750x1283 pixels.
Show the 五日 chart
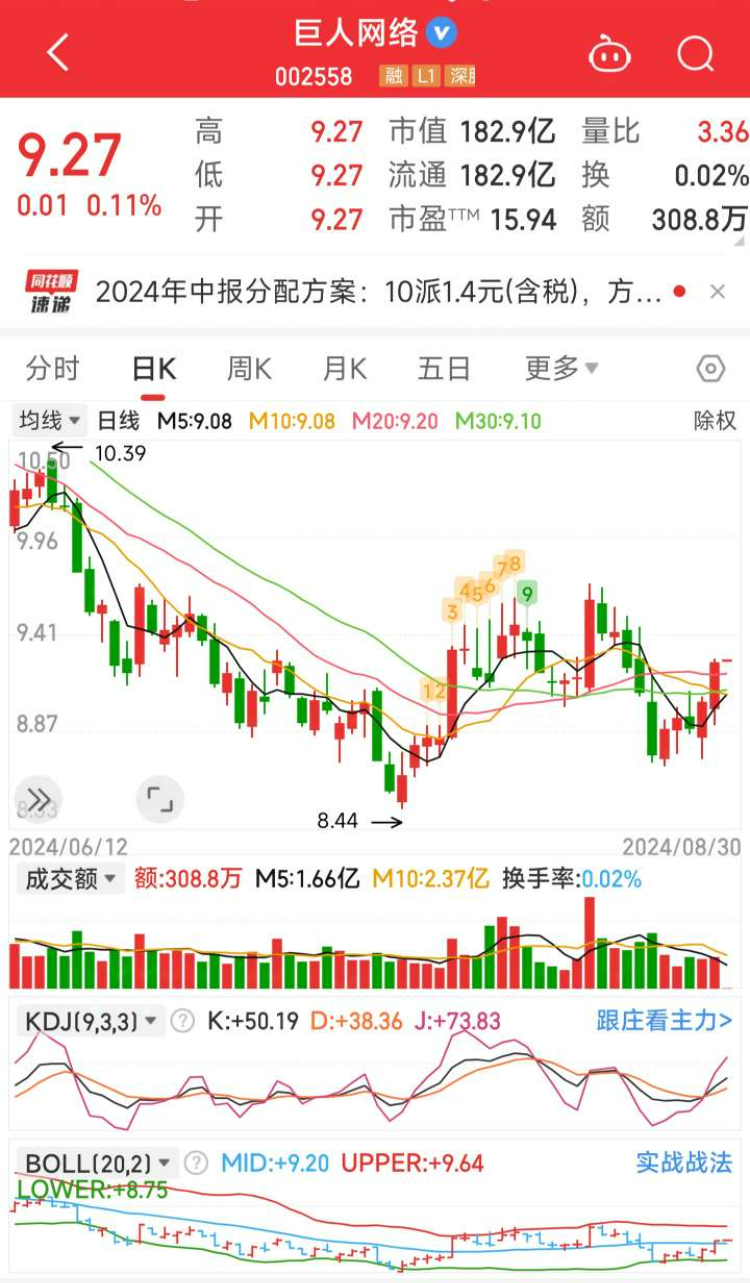point(444,368)
